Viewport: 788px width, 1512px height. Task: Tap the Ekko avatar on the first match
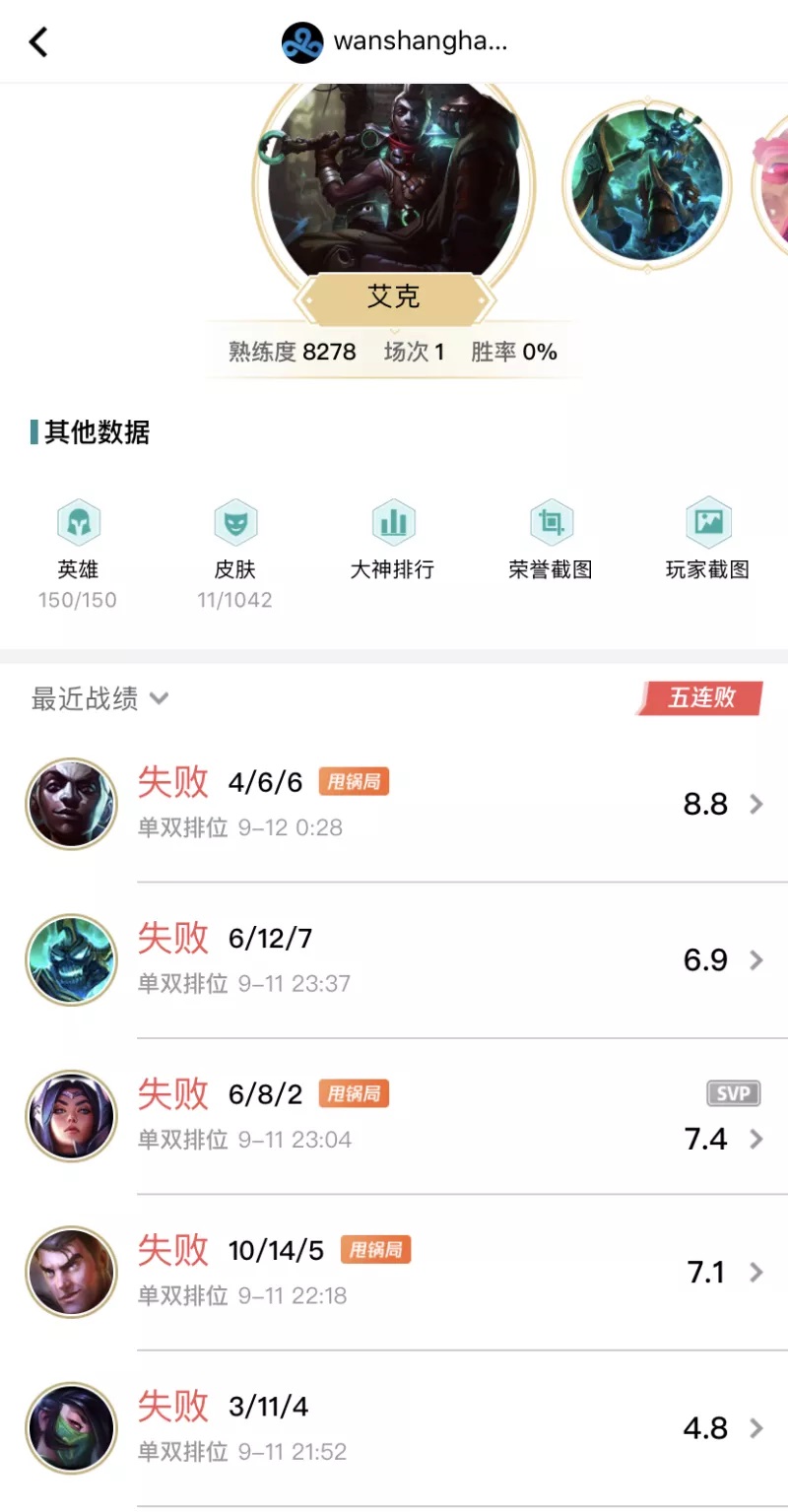(x=71, y=804)
